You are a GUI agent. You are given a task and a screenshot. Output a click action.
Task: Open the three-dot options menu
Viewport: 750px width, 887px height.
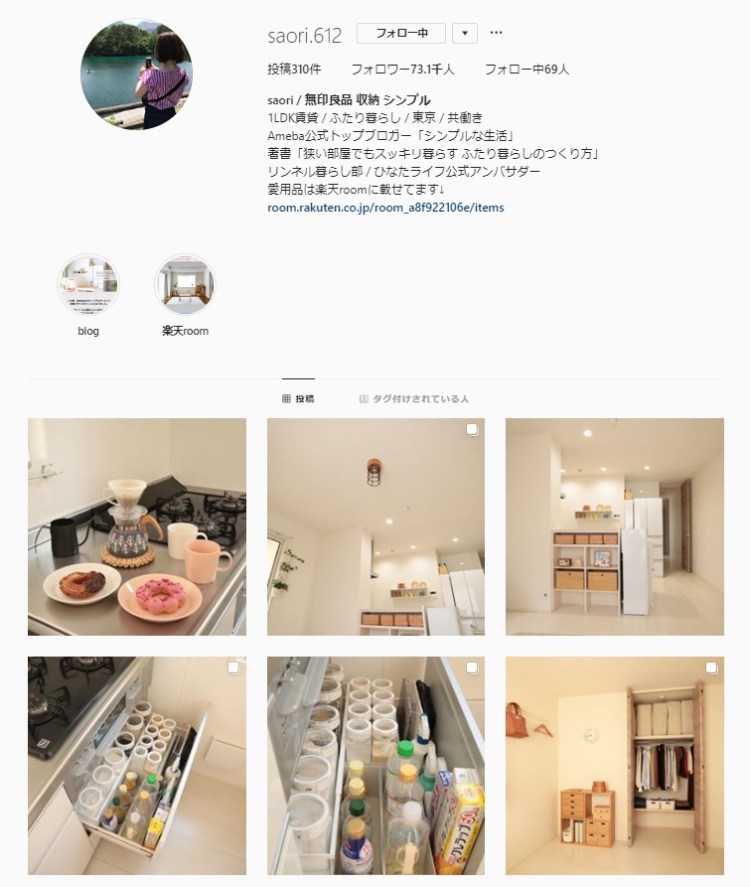496,33
